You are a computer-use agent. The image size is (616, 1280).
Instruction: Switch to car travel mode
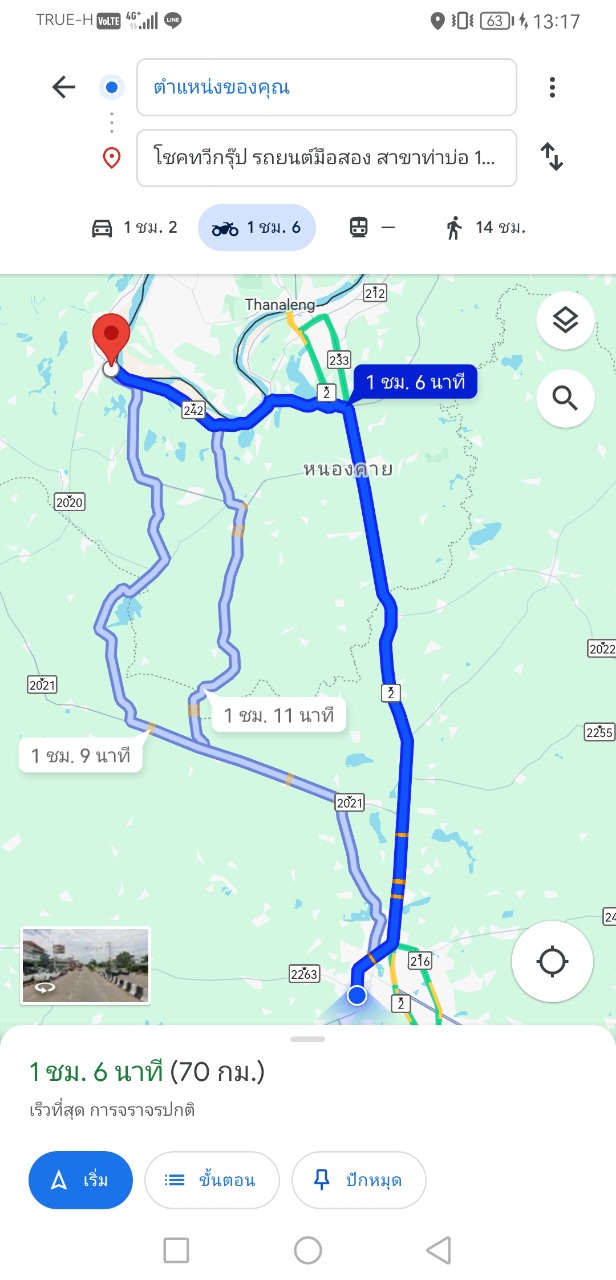pos(134,228)
